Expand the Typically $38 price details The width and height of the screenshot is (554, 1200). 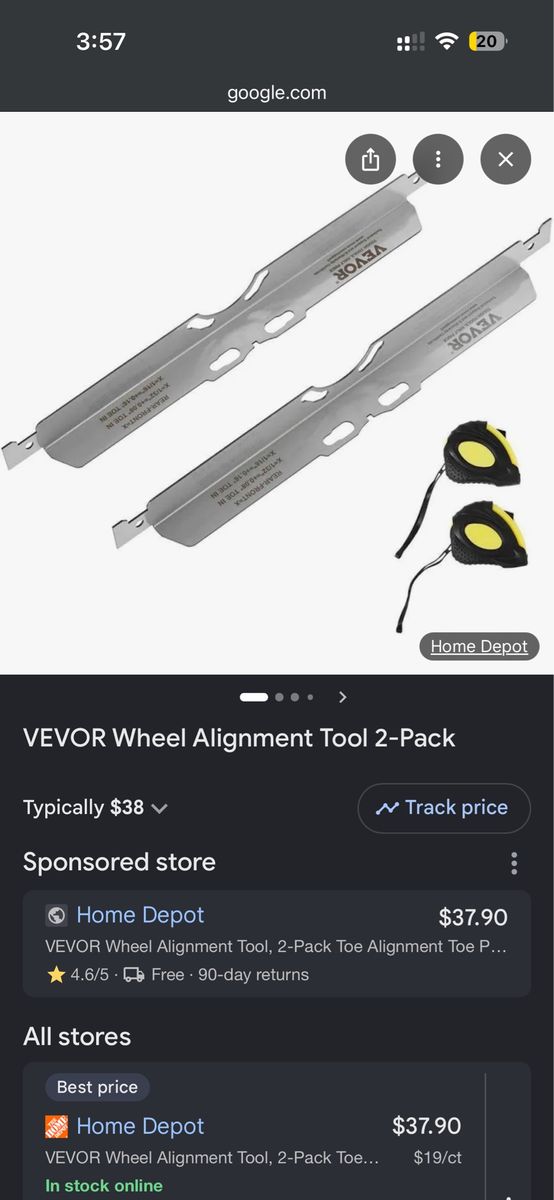click(95, 808)
